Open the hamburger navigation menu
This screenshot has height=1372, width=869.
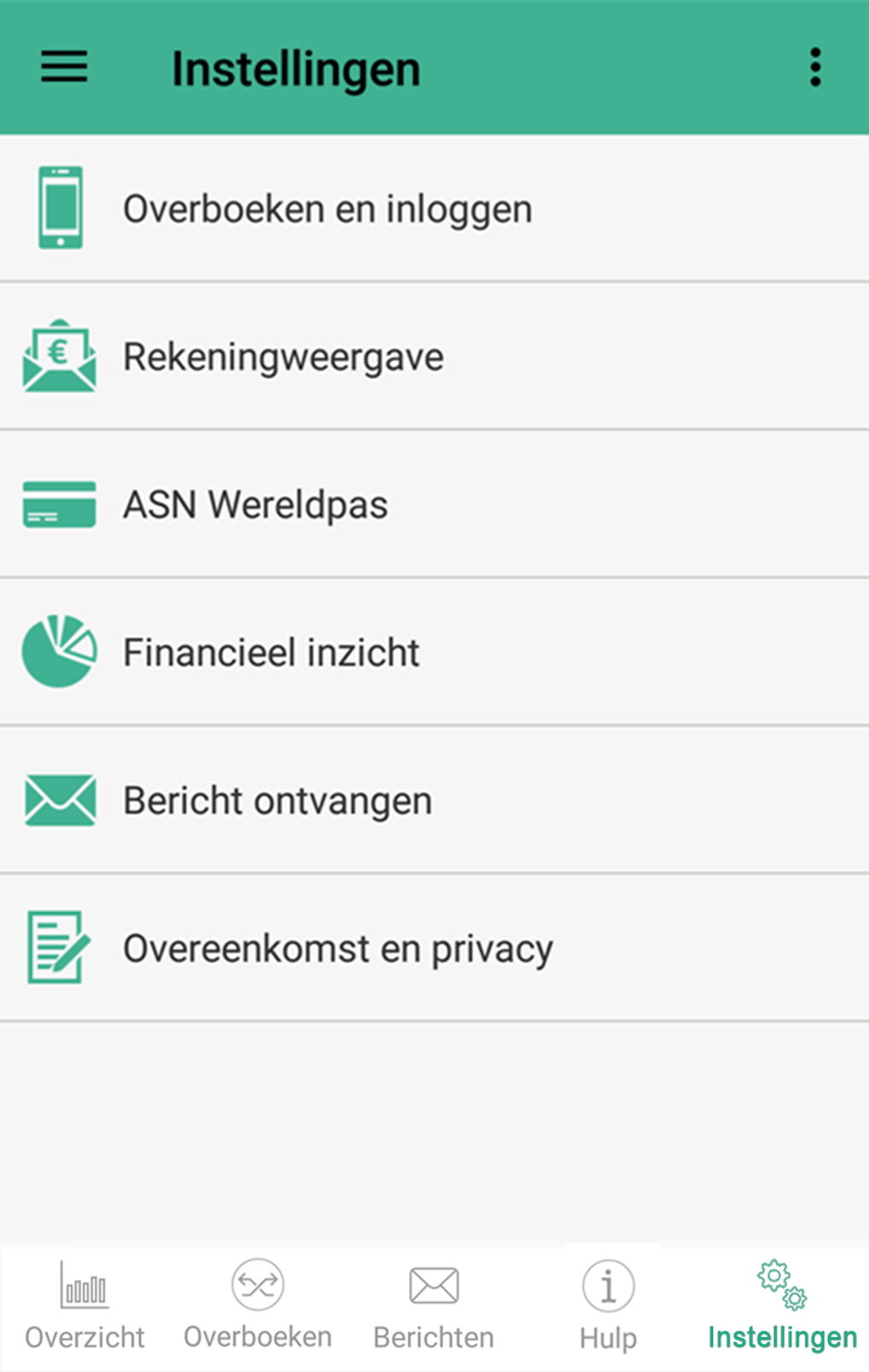(62, 67)
